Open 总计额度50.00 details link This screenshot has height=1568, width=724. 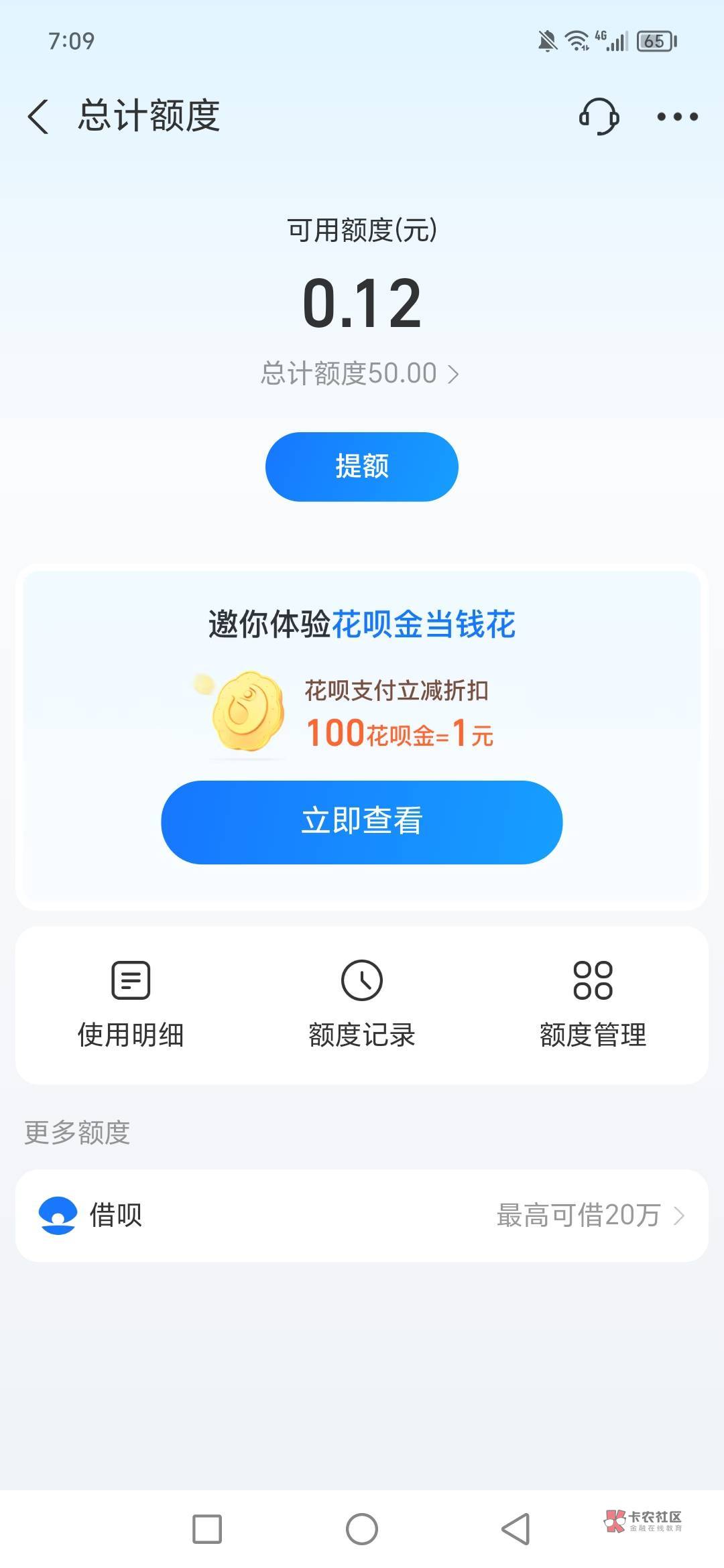(360, 373)
